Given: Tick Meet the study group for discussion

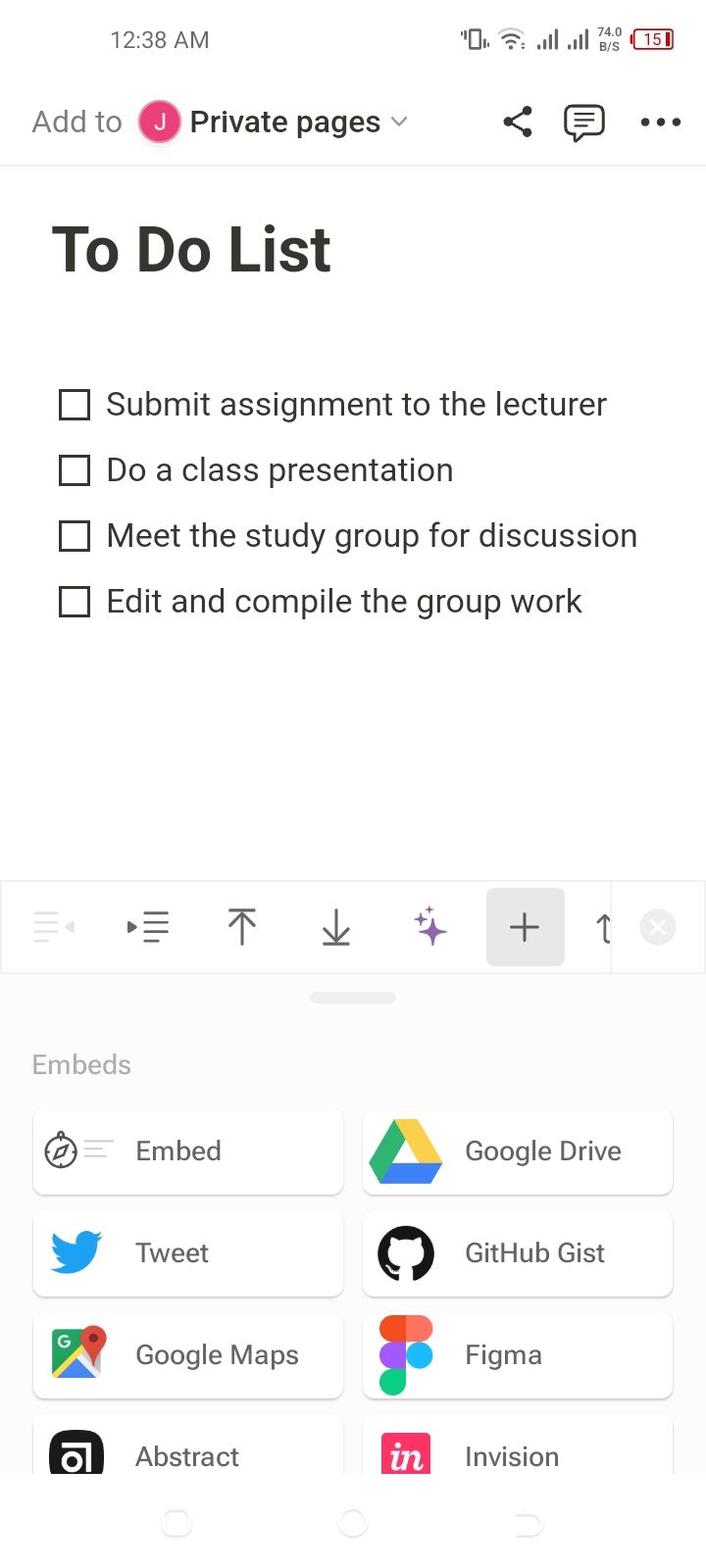Looking at the screenshot, I should [75, 536].
